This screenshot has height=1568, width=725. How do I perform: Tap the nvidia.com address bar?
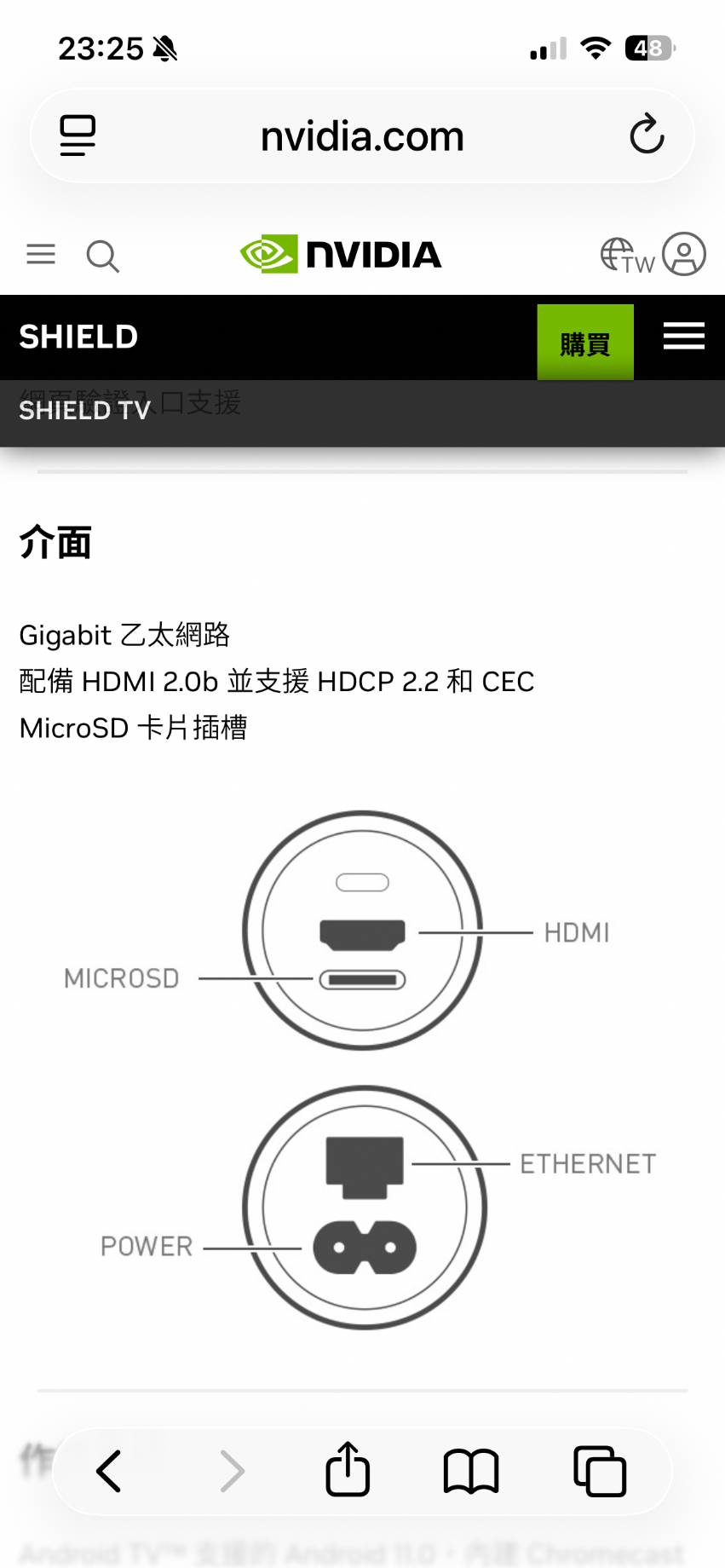(x=362, y=135)
